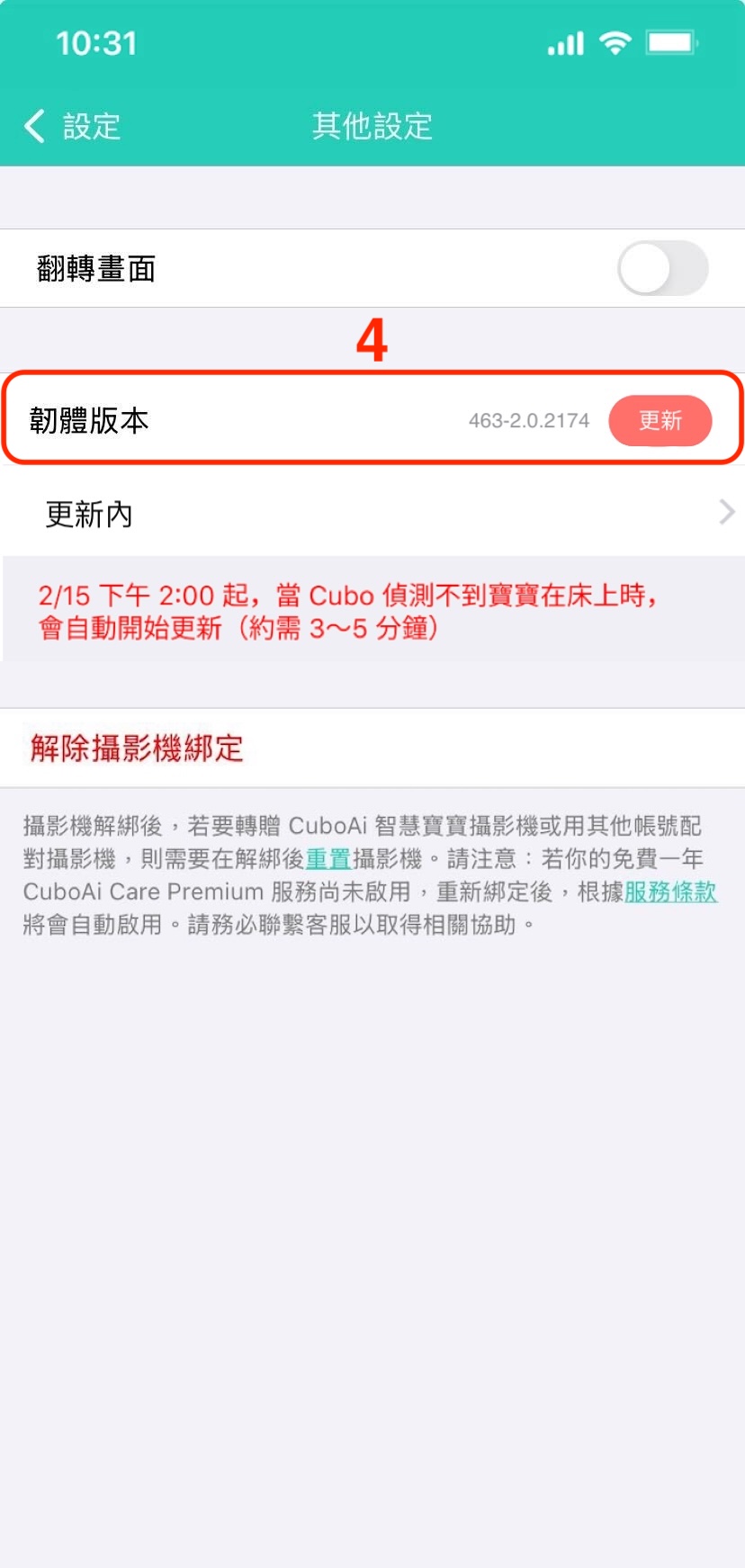Toggle the 翻轉畫面 switch
Screen dimensions: 745x1568
coord(662,268)
